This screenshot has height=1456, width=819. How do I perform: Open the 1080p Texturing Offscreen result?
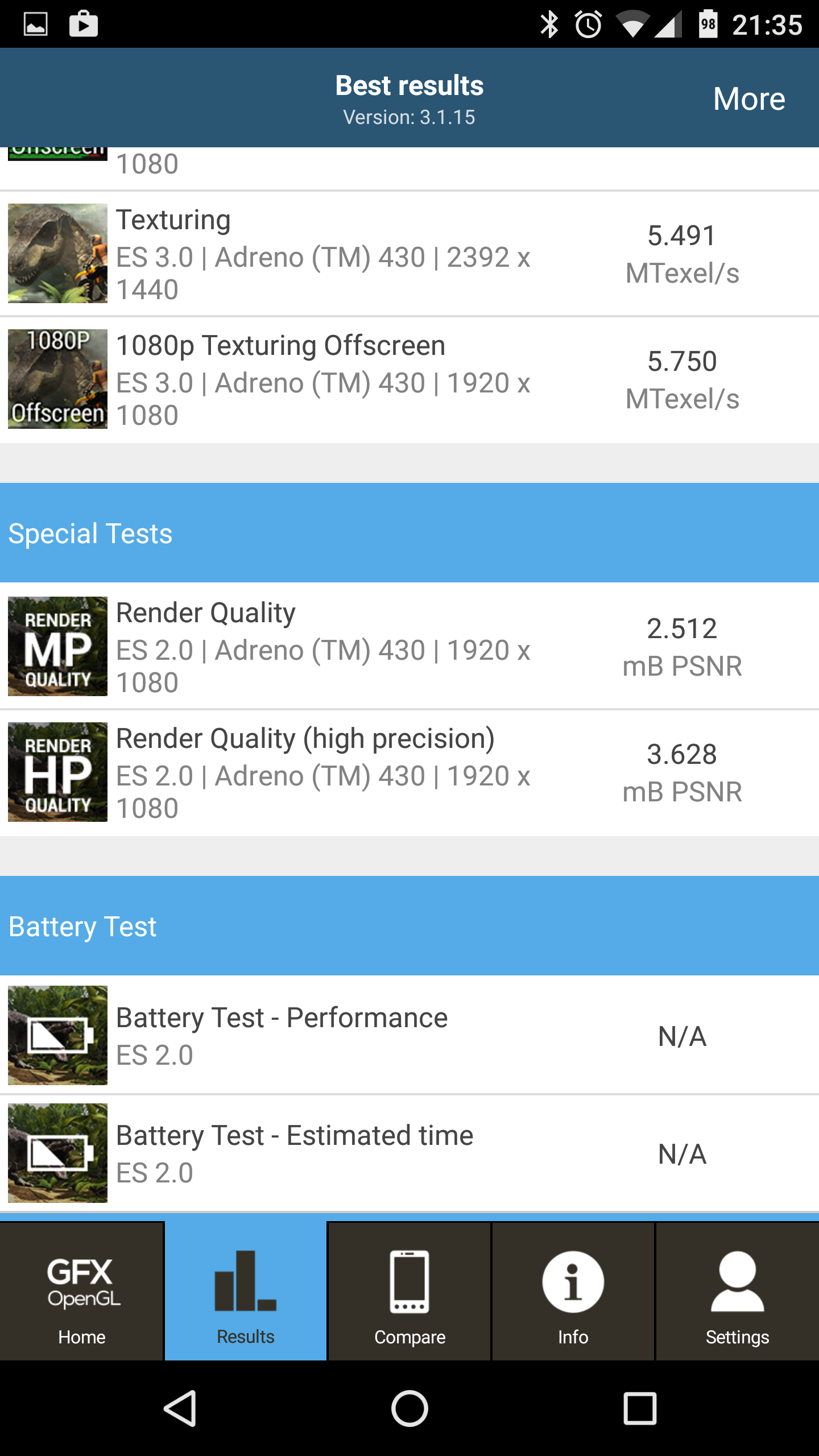coord(409,379)
